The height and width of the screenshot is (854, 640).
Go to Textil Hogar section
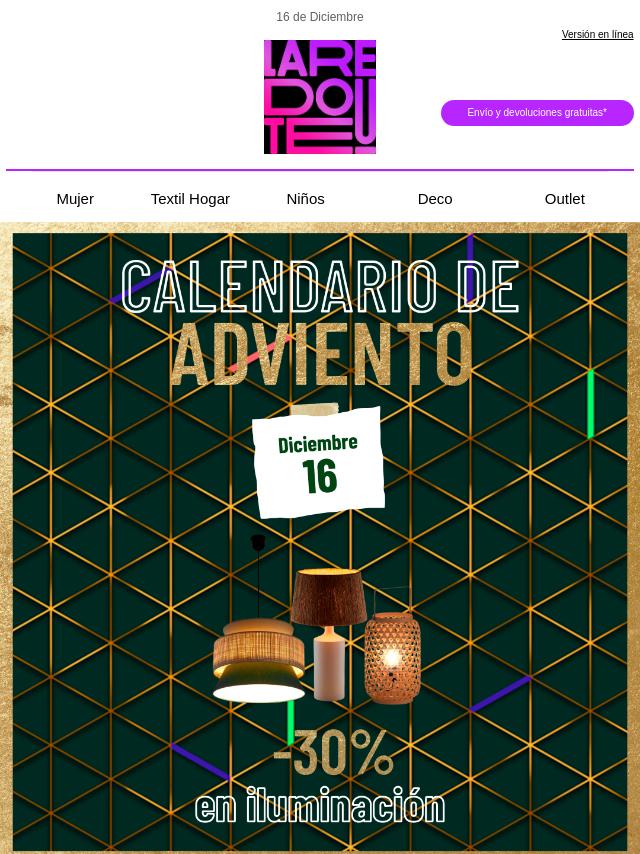point(190,199)
